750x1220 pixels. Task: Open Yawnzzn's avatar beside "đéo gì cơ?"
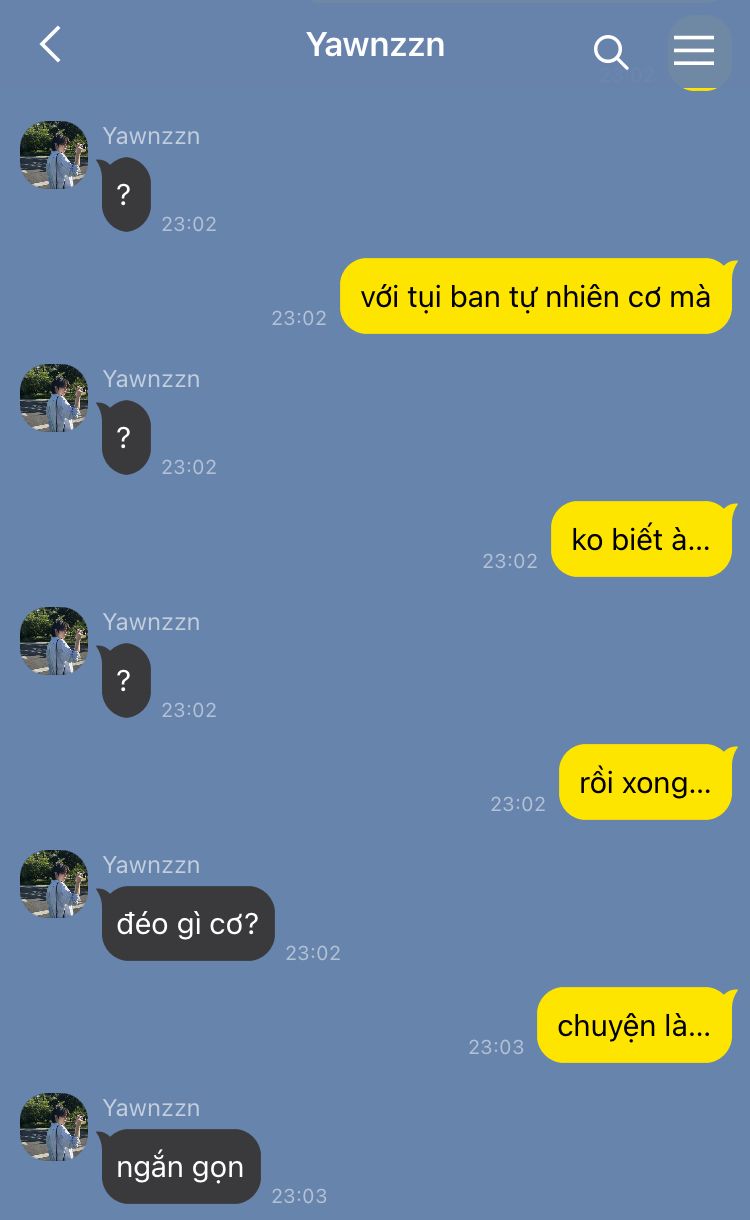click(x=54, y=884)
